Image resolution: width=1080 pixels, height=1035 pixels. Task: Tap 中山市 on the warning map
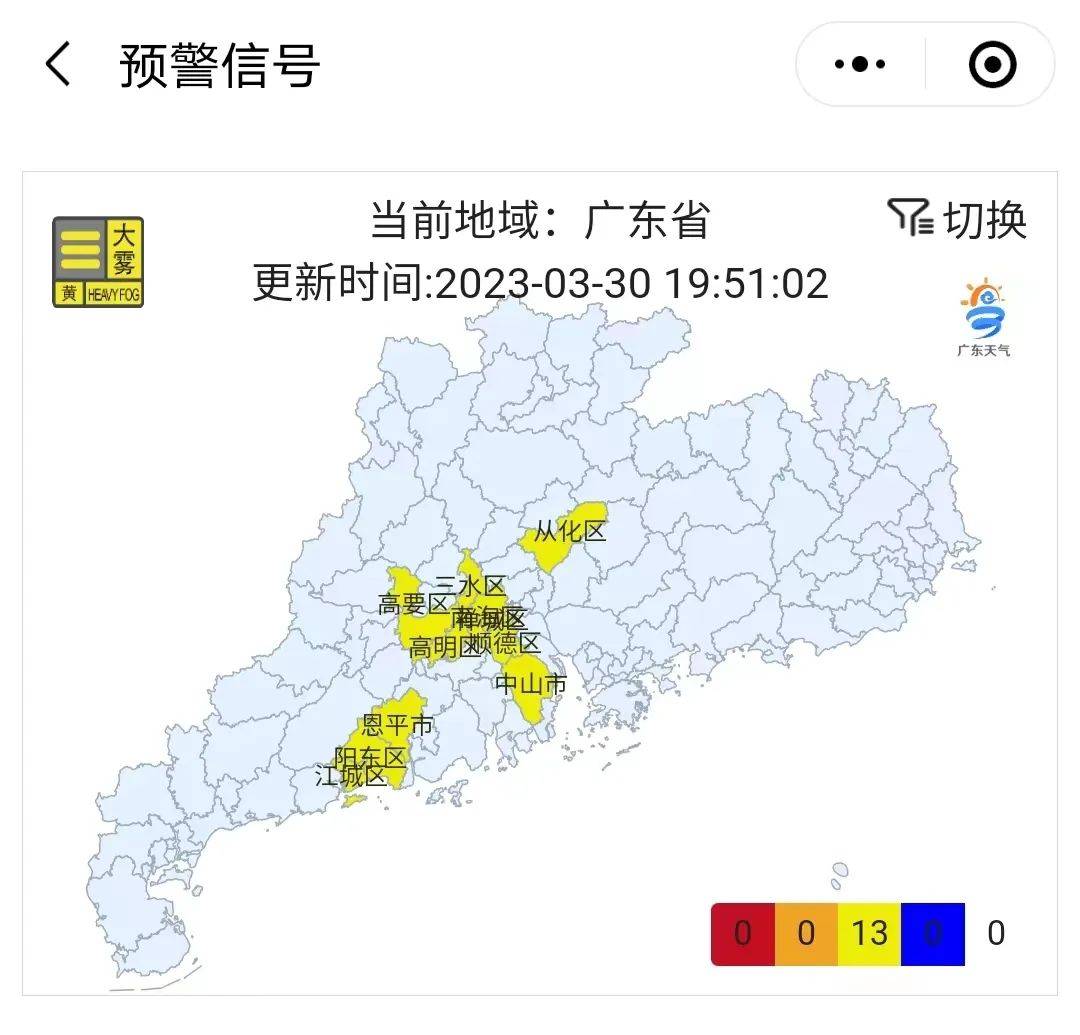click(531, 685)
